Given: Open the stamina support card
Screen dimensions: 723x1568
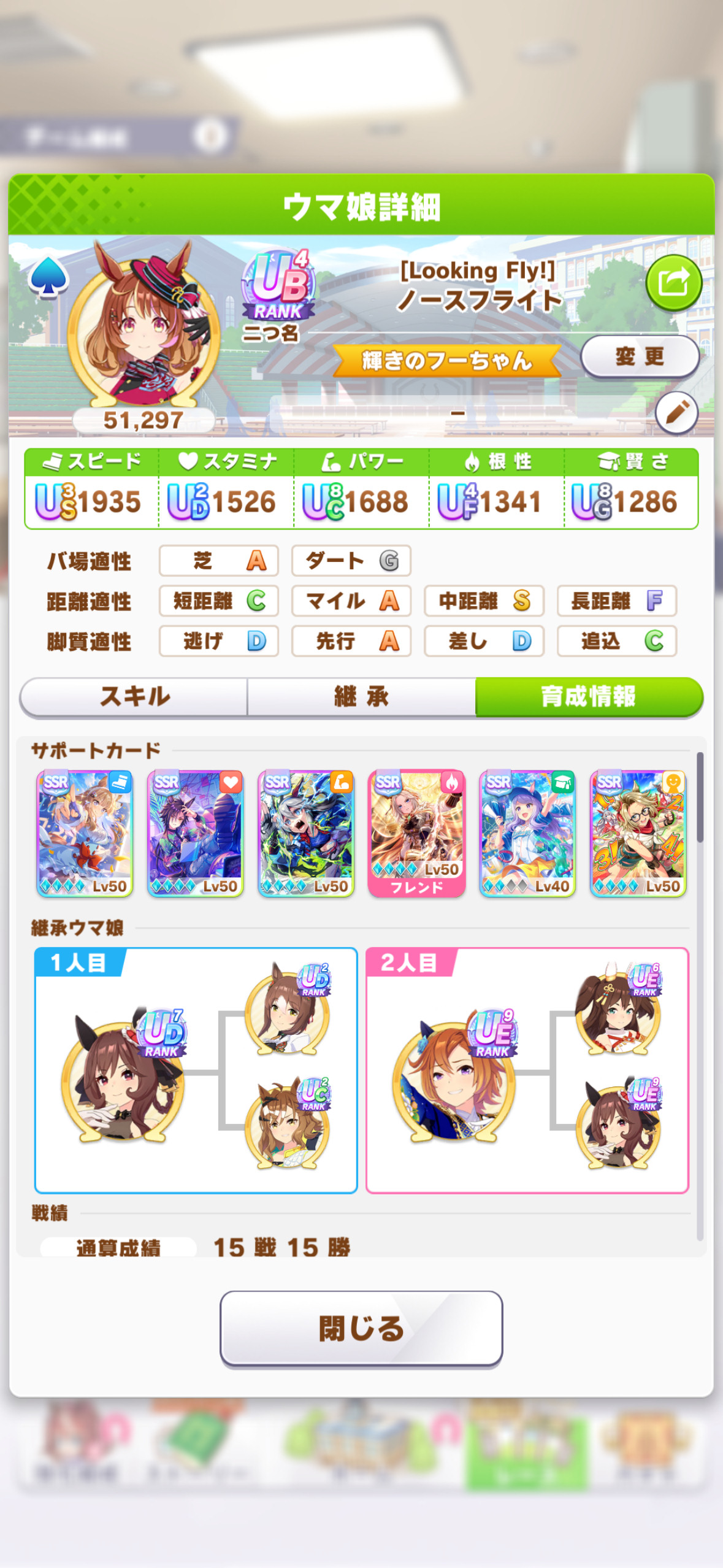Looking at the screenshot, I should click(x=196, y=834).
